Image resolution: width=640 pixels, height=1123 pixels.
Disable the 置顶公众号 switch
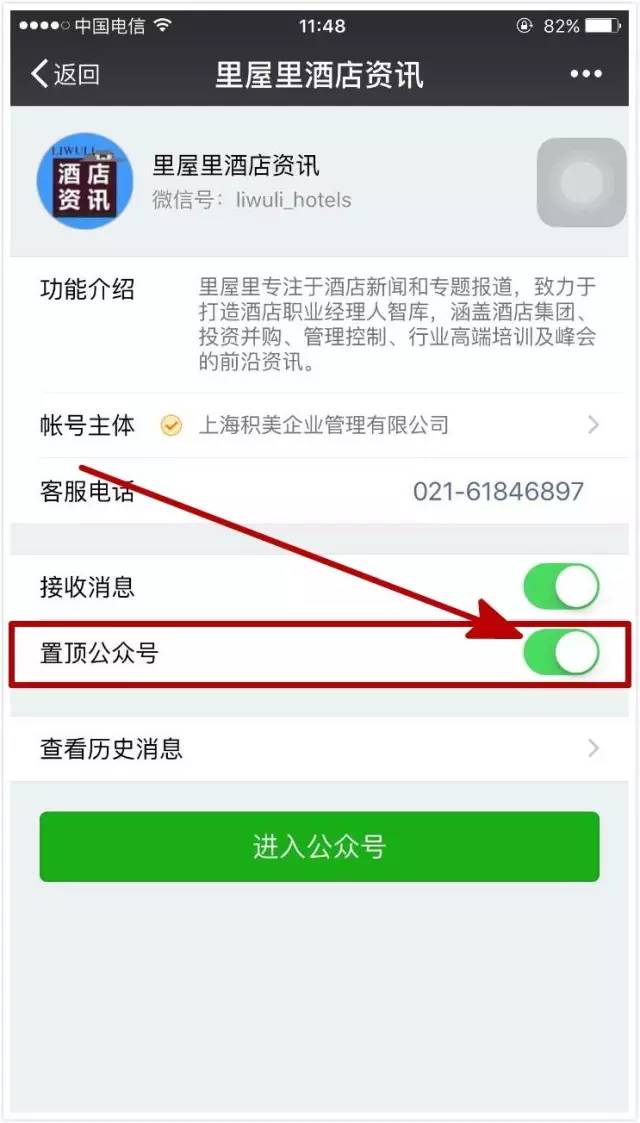click(x=561, y=652)
